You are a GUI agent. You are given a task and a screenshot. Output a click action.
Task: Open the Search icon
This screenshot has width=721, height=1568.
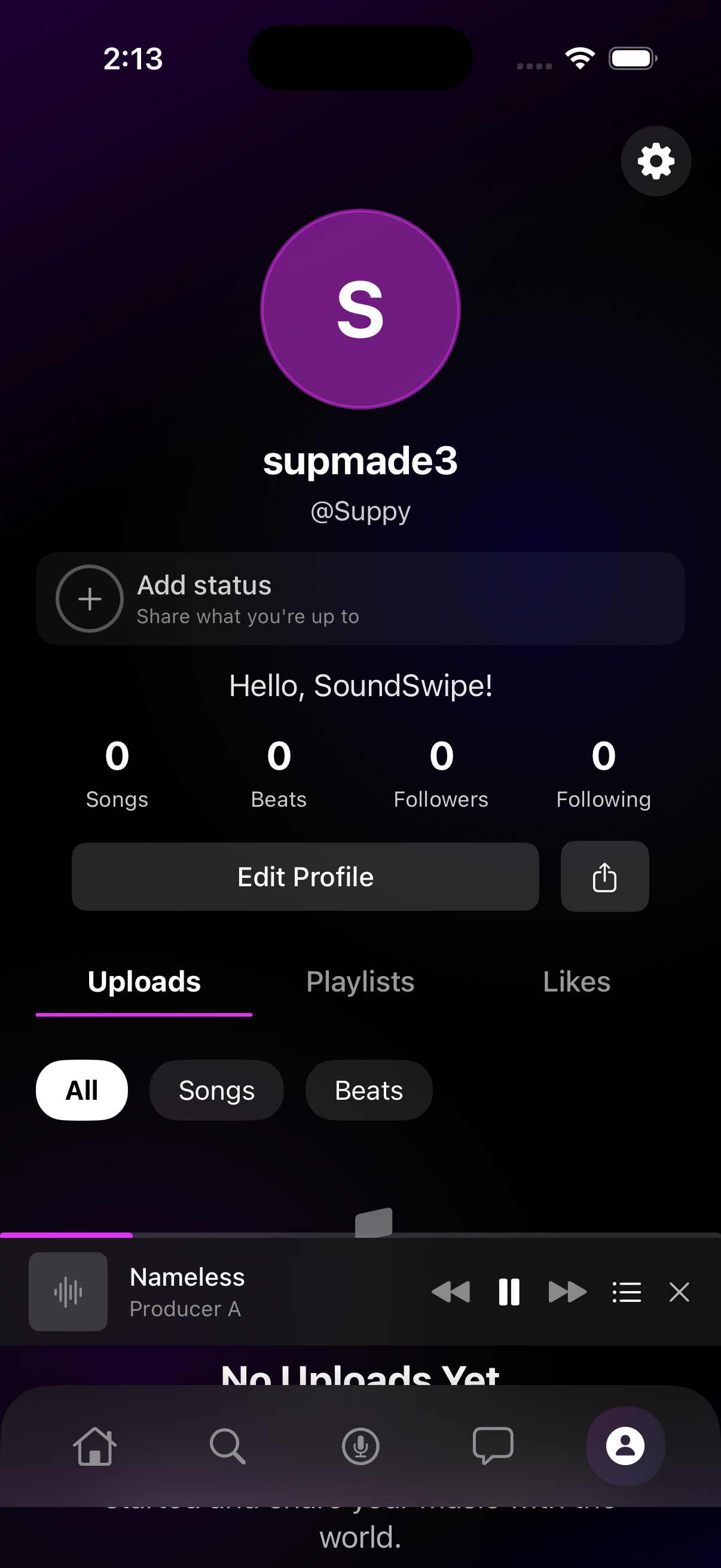coord(228,1447)
